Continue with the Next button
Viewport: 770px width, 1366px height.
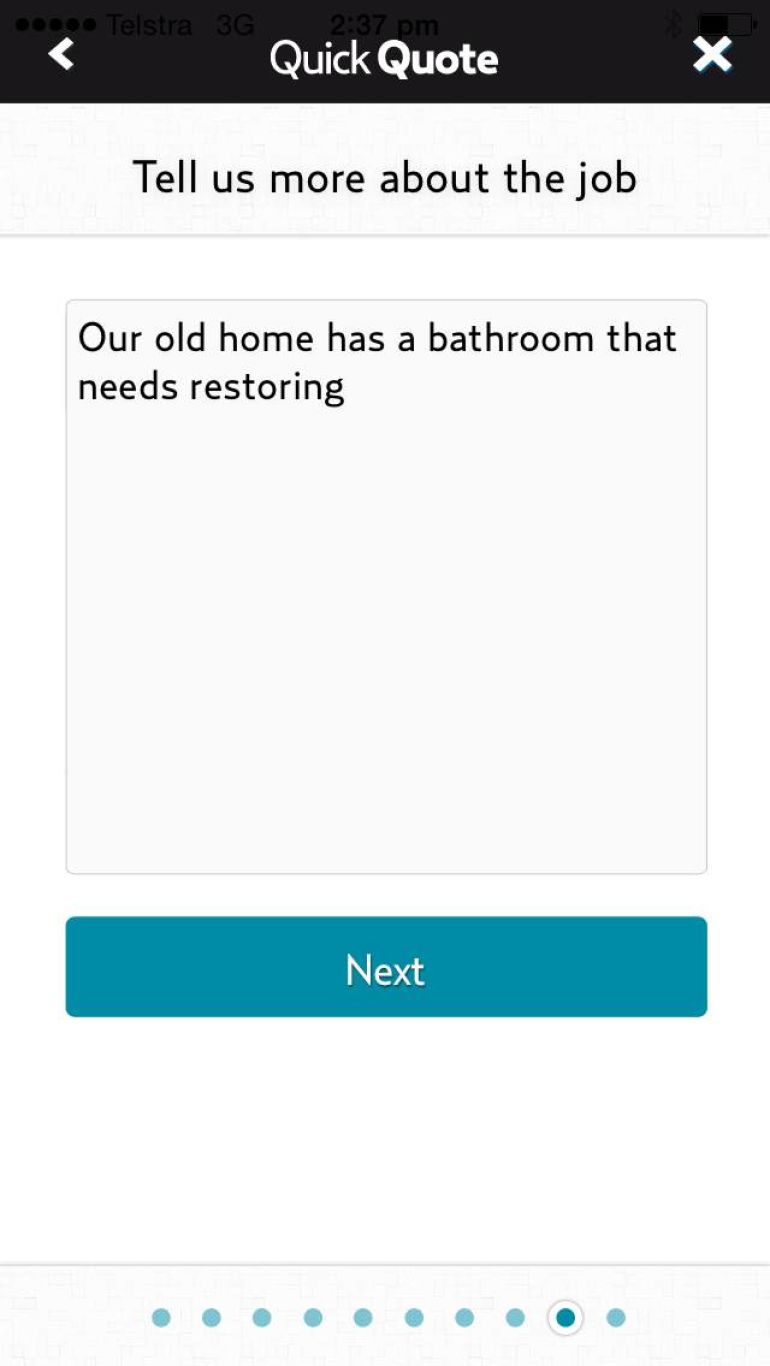(386, 967)
